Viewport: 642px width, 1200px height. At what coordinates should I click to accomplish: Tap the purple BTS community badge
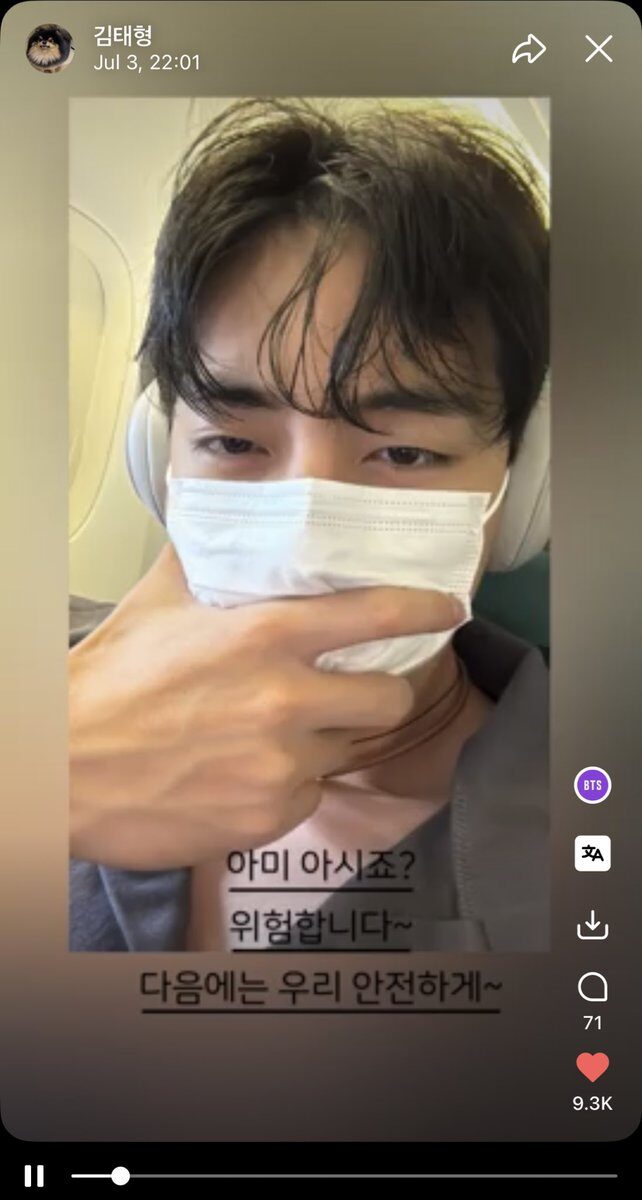point(592,785)
